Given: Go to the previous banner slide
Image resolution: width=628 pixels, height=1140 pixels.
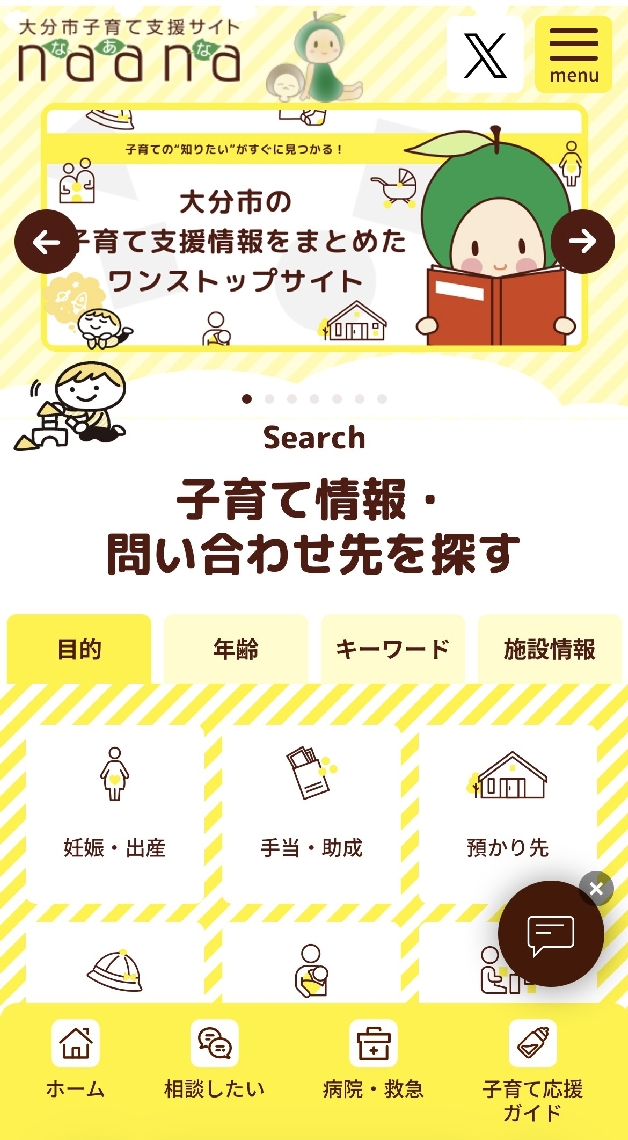Looking at the screenshot, I should click(45, 241).
